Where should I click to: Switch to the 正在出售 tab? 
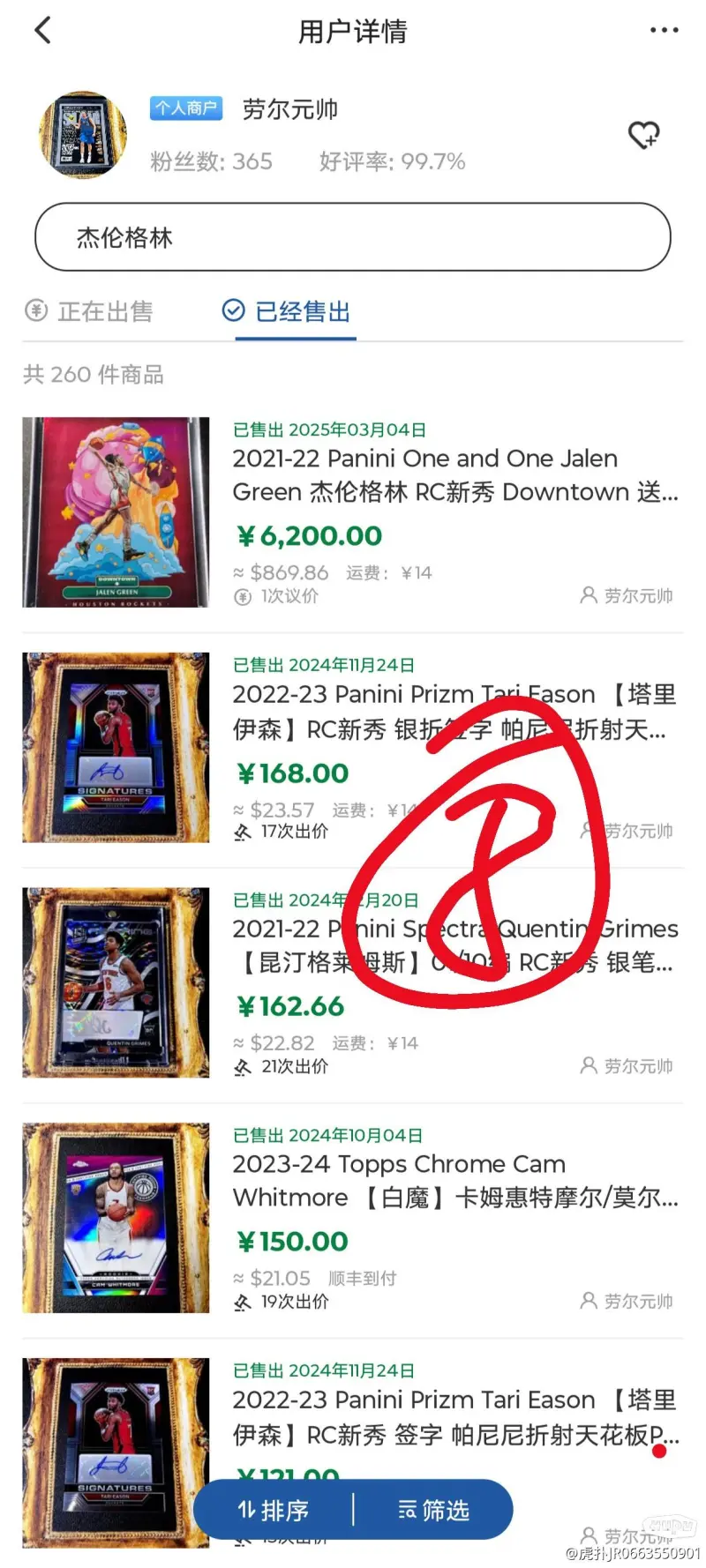pyautogui.click(x=90, y=311)
